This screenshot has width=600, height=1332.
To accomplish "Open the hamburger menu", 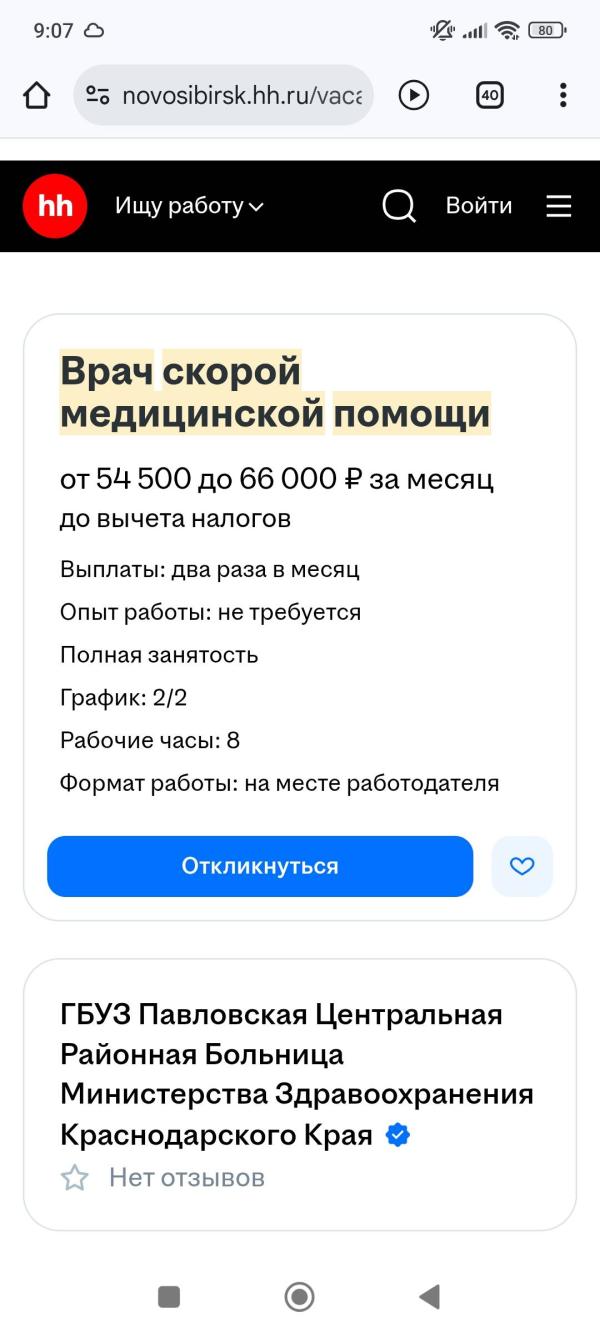I will click(559, 206).
